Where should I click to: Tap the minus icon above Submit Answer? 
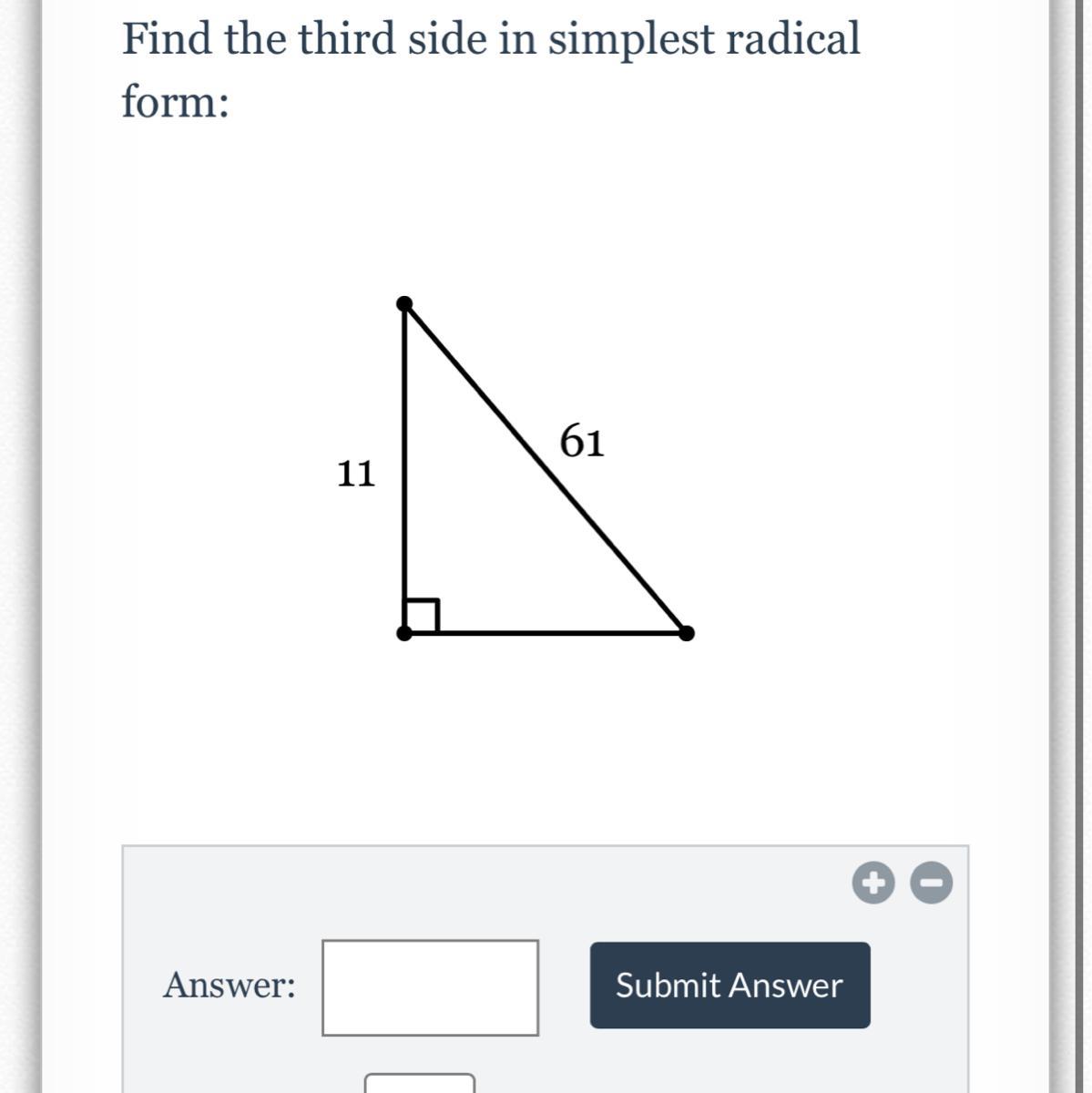click(x=932, y=883)
